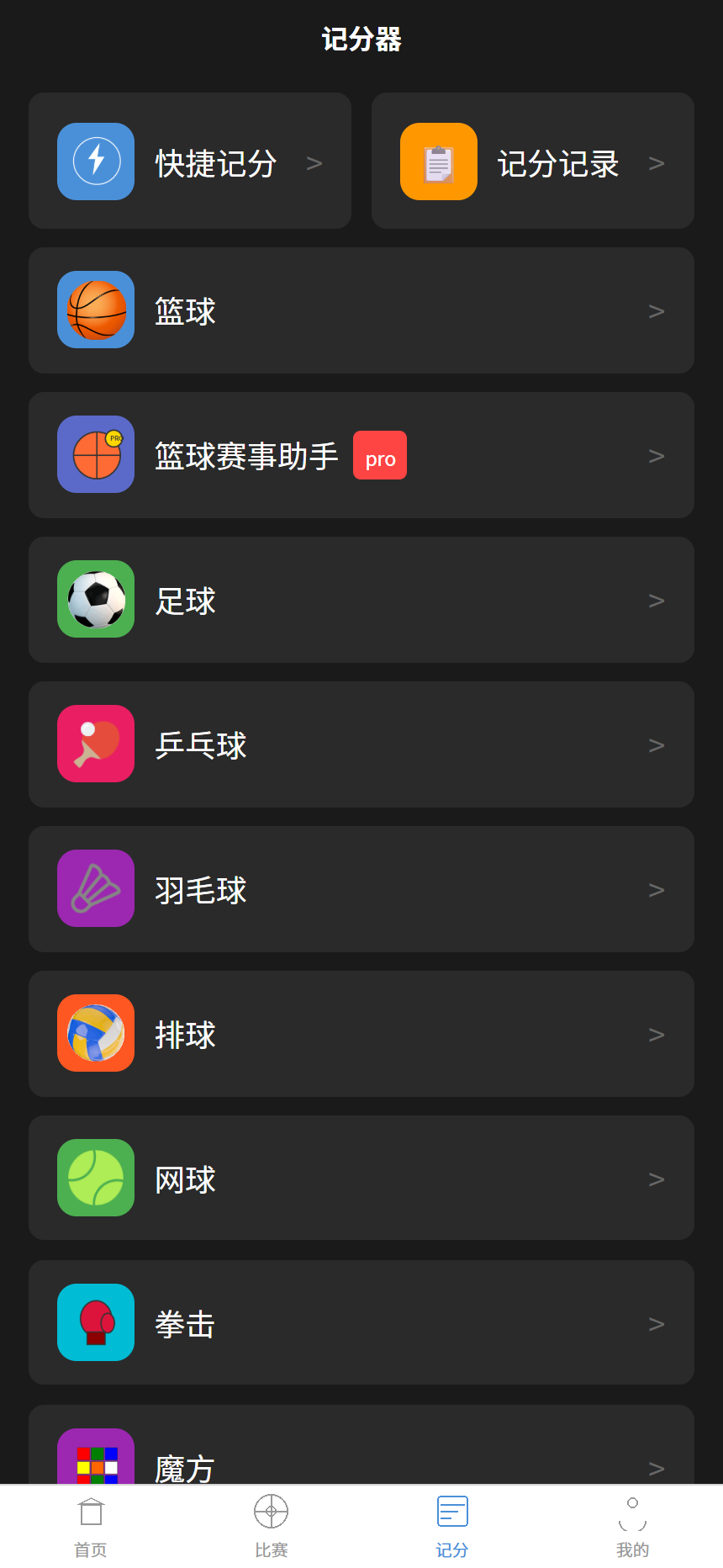
Task: Click the clipboard score record icon
Action: pyautogui.click(x=438, y=162)
